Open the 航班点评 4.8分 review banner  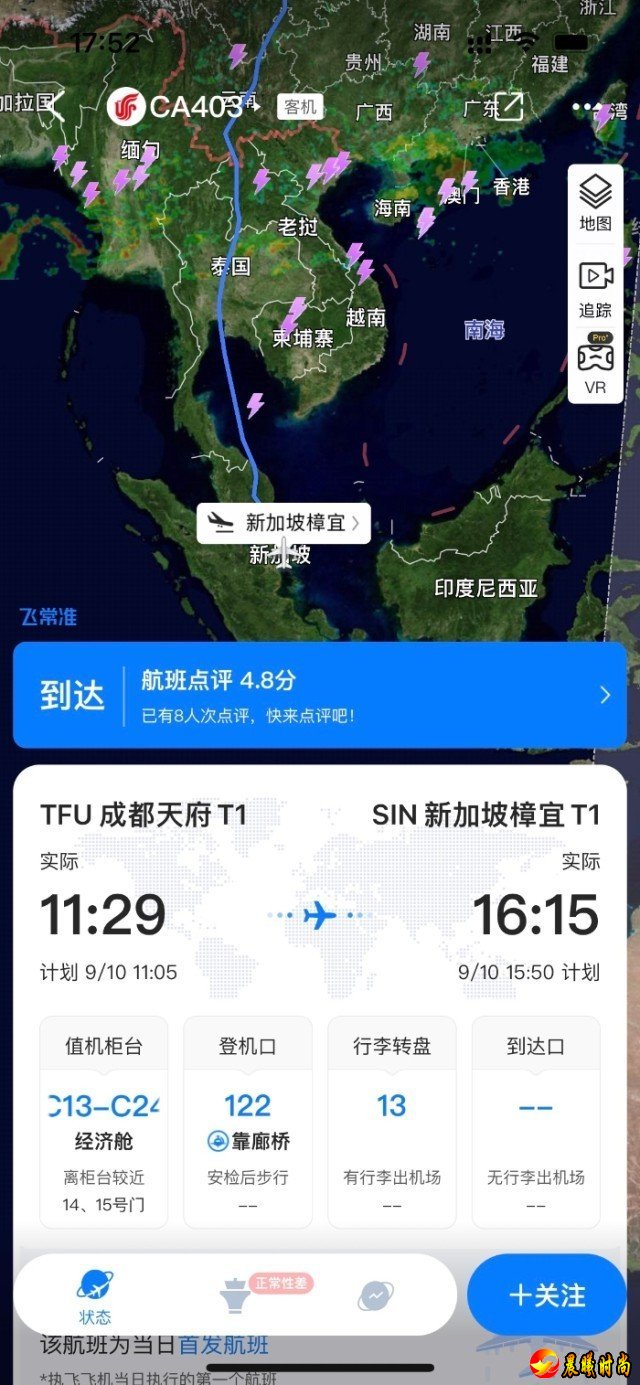click(320, 695)
